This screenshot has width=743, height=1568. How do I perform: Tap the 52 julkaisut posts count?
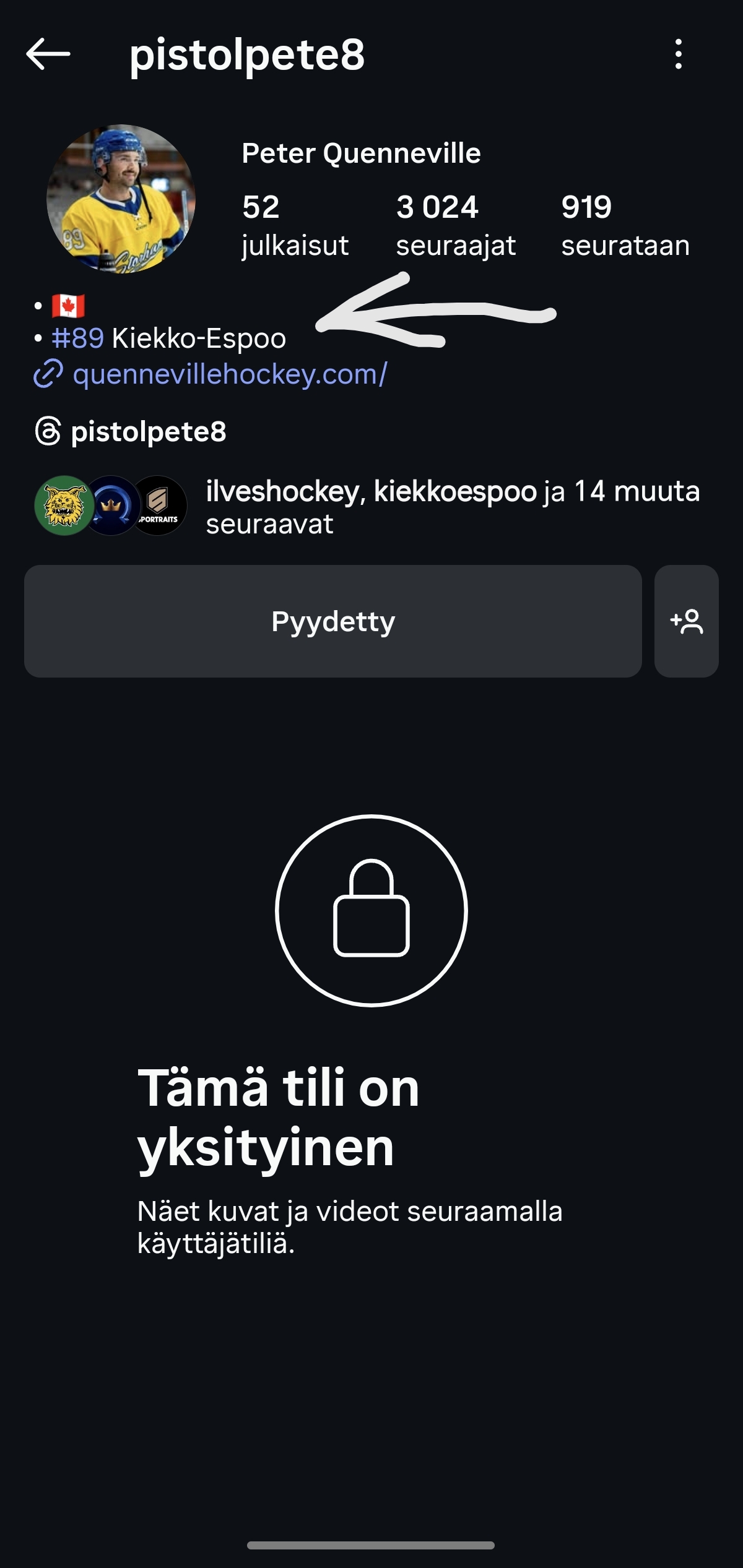(x=295, y=226)
